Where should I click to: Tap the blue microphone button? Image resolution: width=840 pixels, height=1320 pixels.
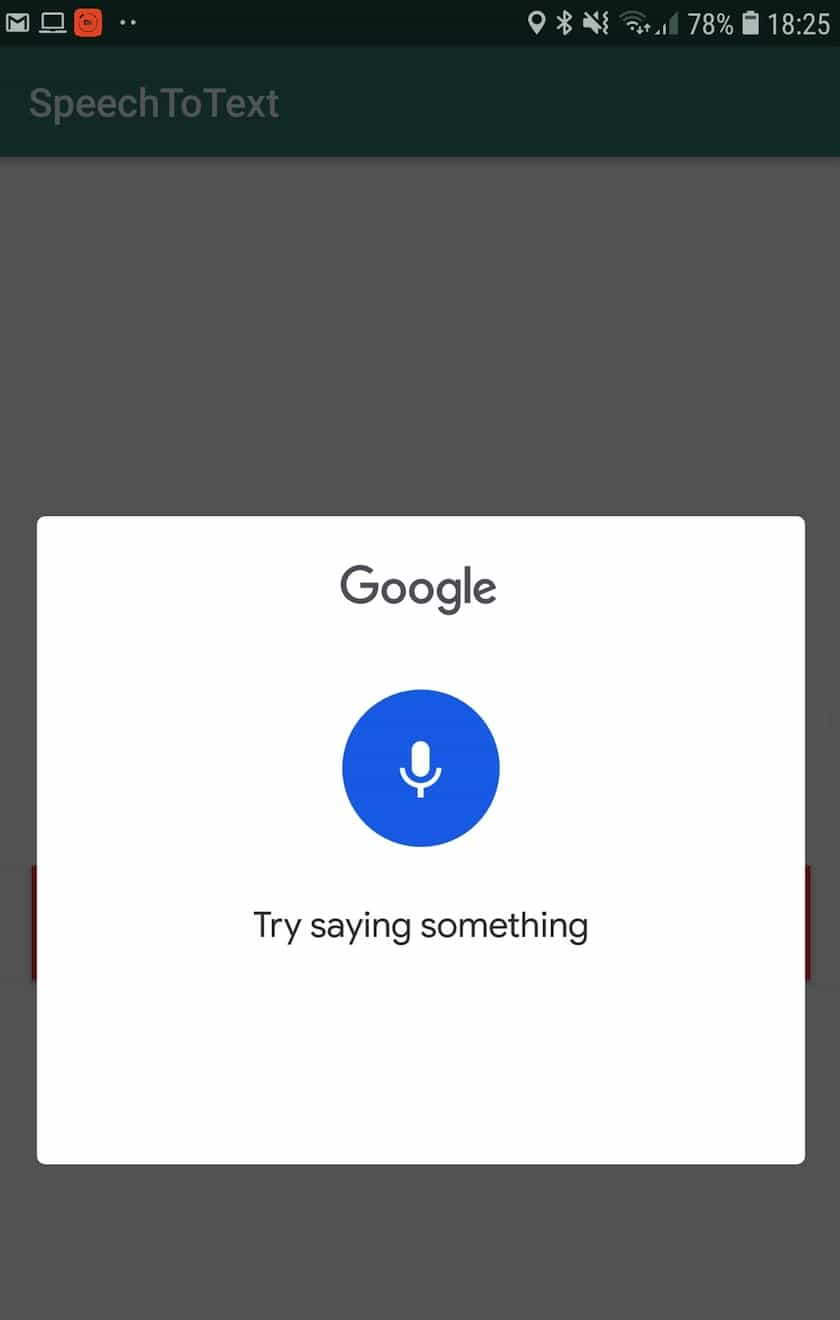click(420, 768)
